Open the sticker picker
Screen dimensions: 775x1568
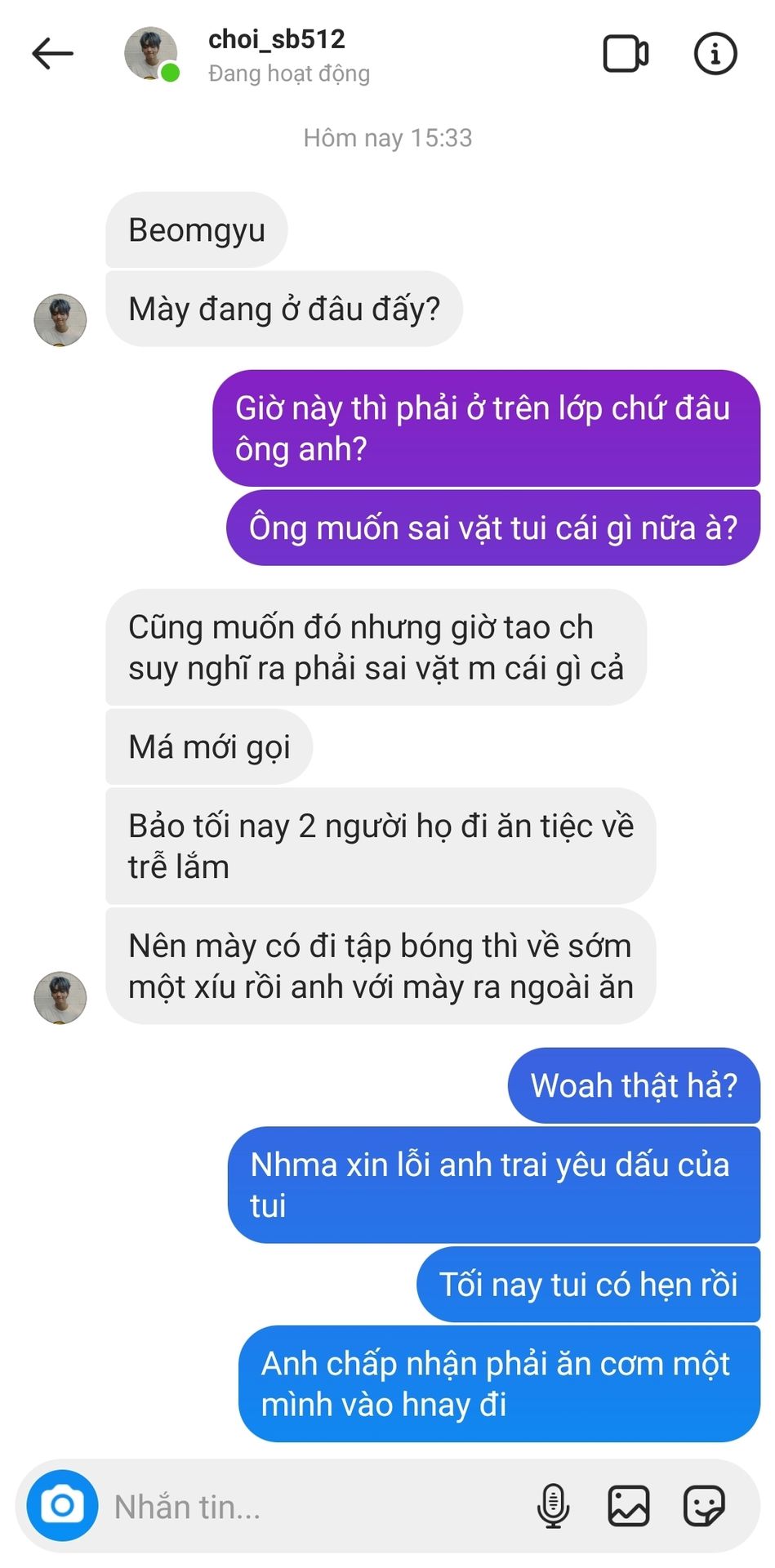[x=703, y=1505]
